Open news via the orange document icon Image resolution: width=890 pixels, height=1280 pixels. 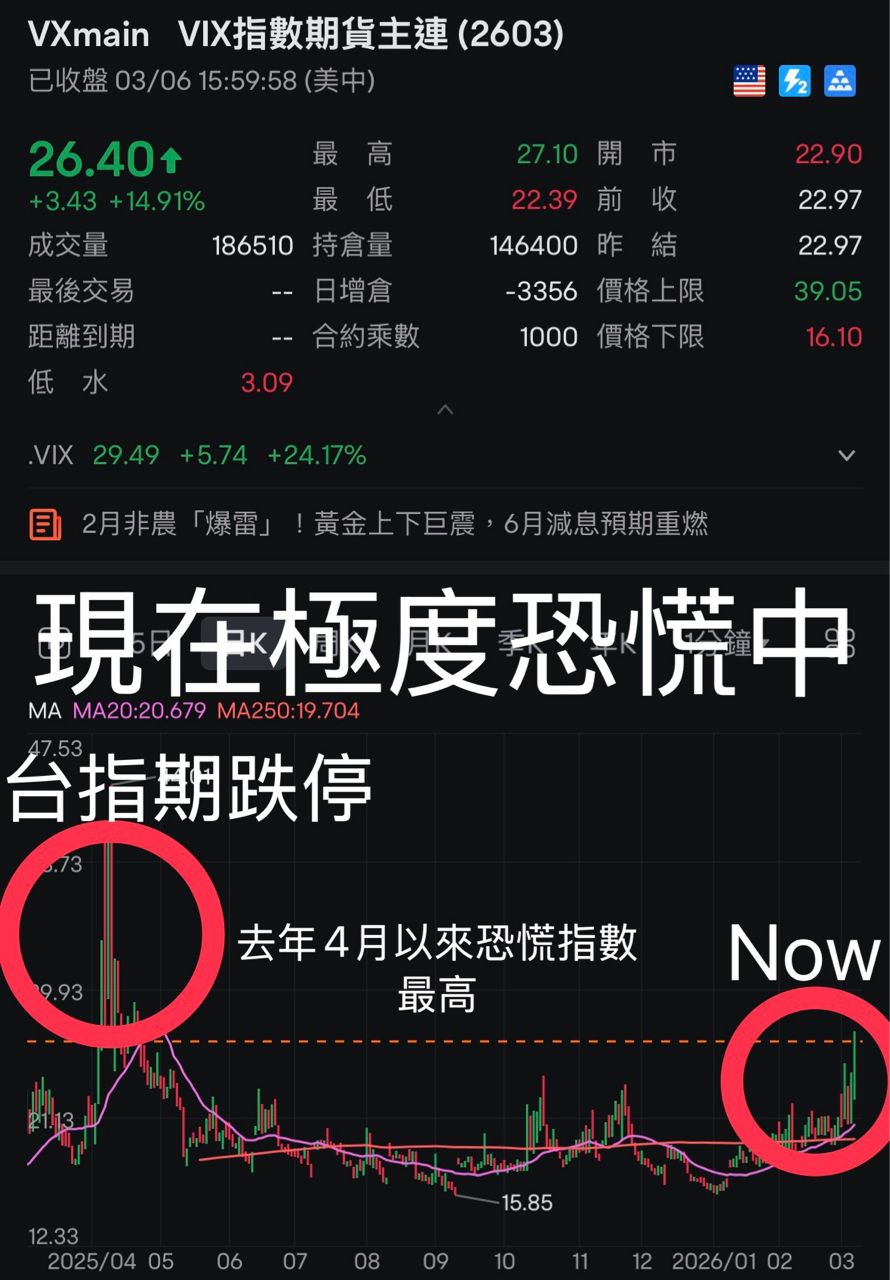[x=44, y=523]
